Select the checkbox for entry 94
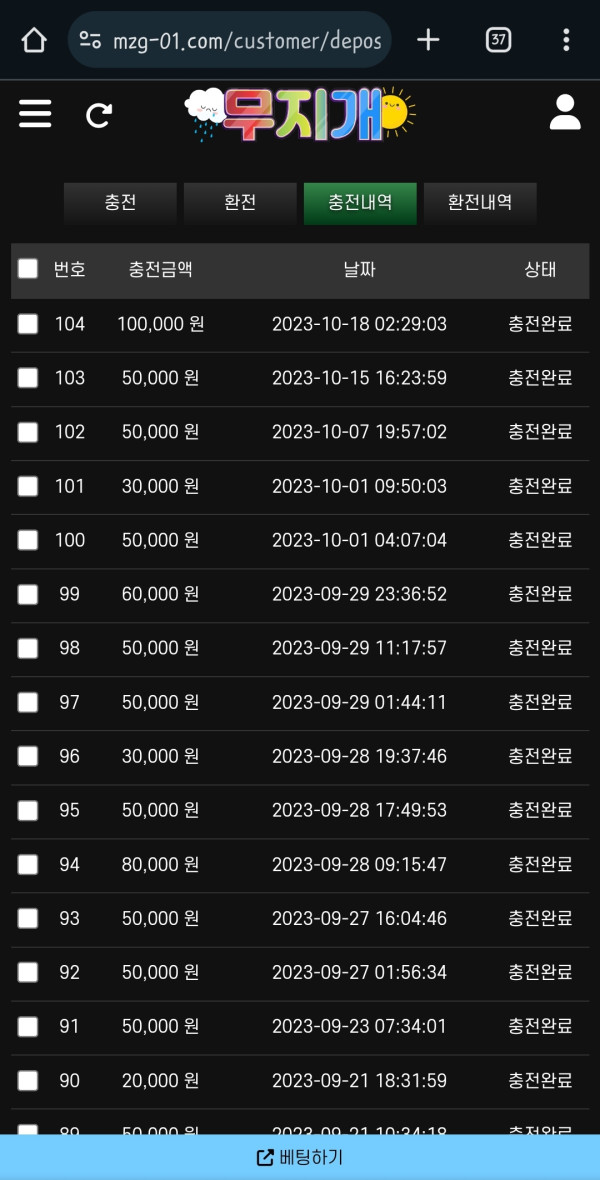This screenshot has height=1180, width=600. pyautogui.click(x=28, y=865)
